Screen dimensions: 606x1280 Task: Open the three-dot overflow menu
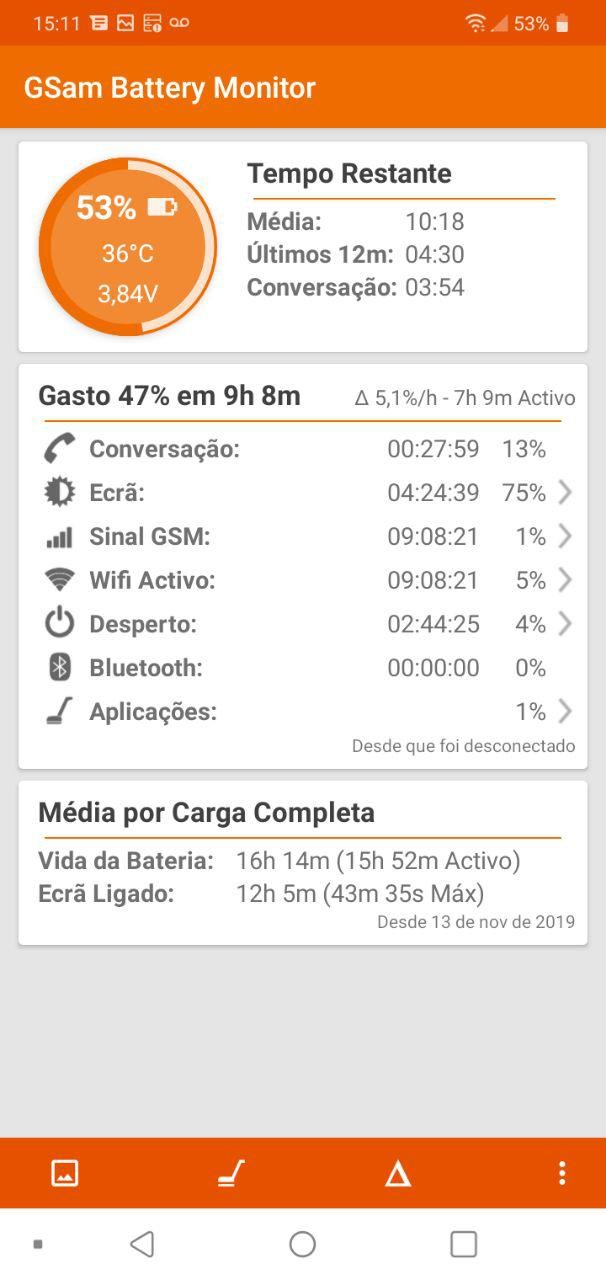click(x=562, y=1173)
